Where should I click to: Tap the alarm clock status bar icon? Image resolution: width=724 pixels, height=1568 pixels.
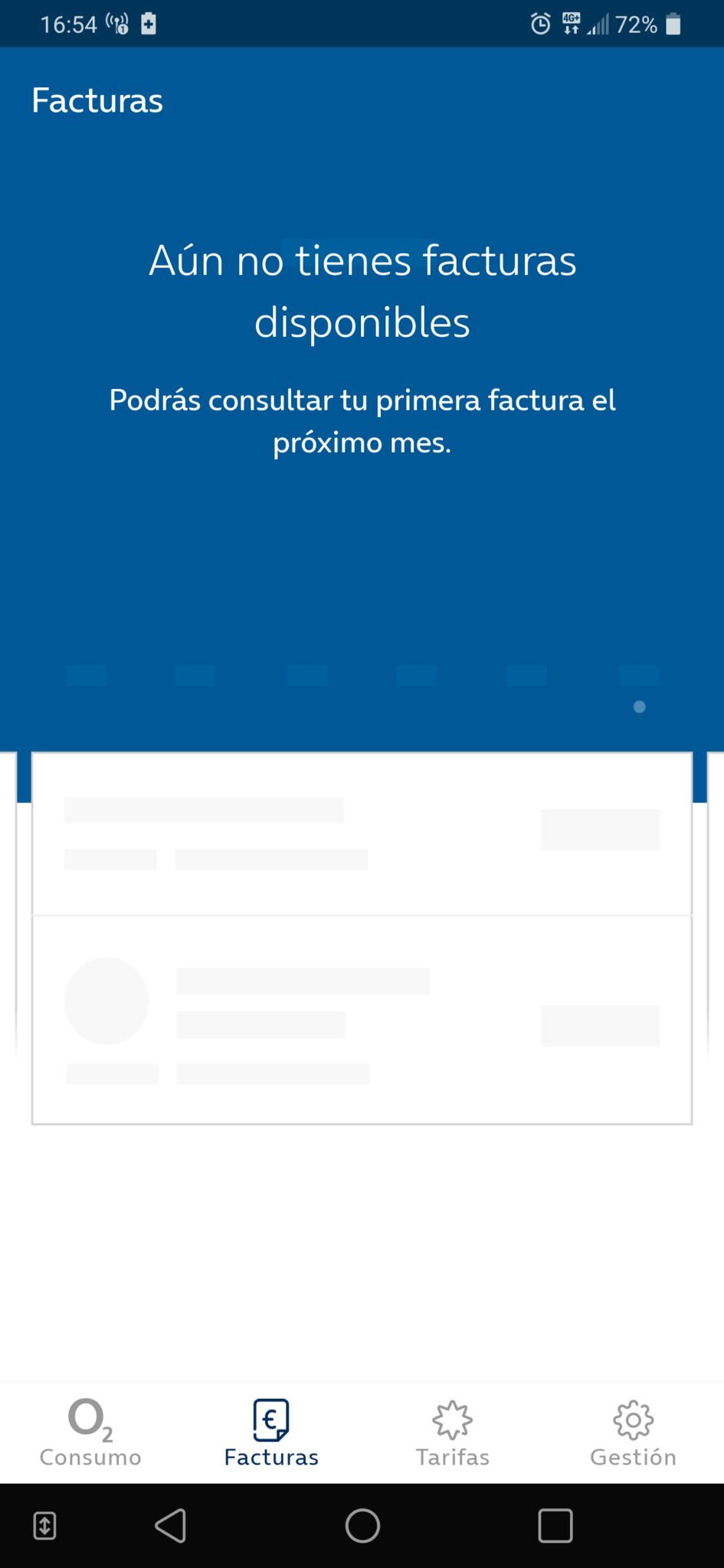(x=540, y=24)
